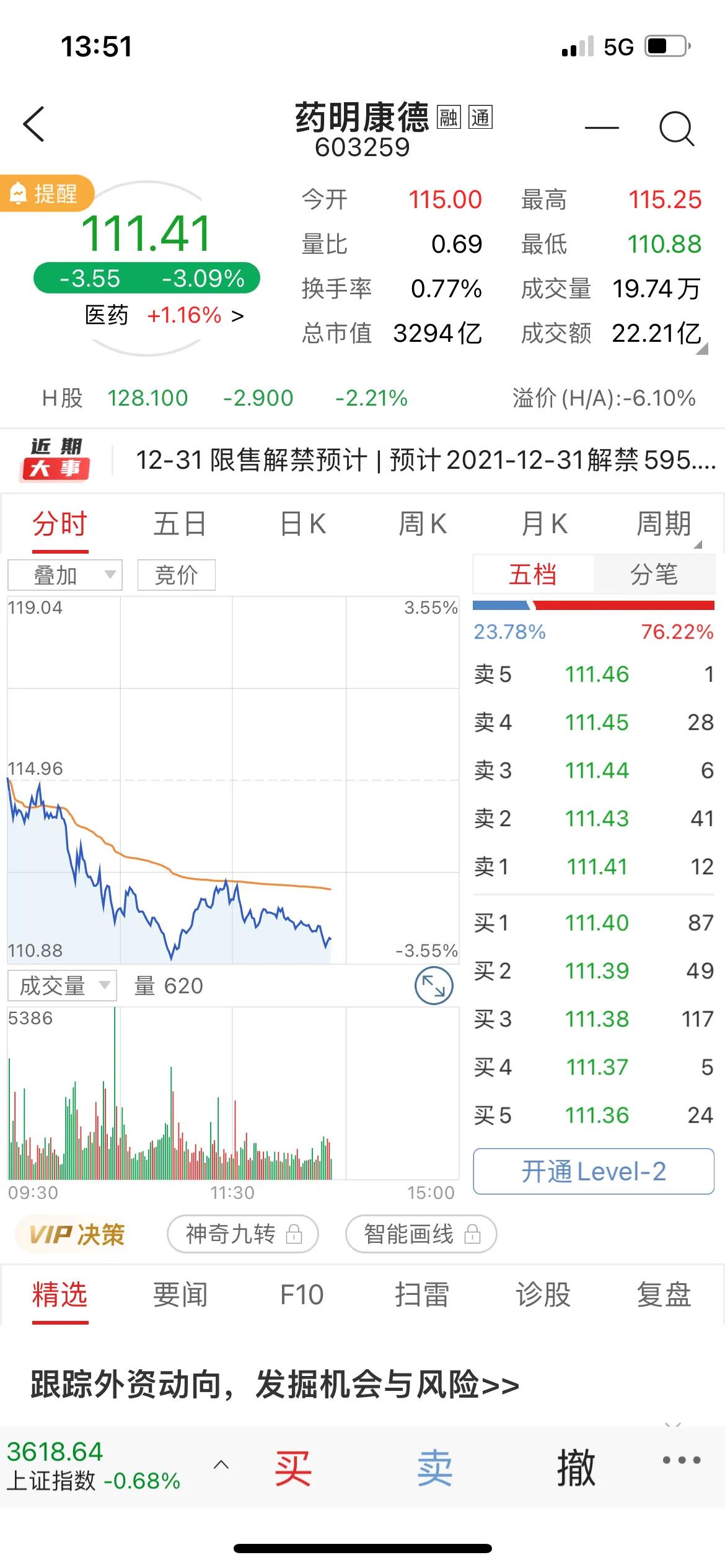Set a price alert with 提醒

coord(47,194)
